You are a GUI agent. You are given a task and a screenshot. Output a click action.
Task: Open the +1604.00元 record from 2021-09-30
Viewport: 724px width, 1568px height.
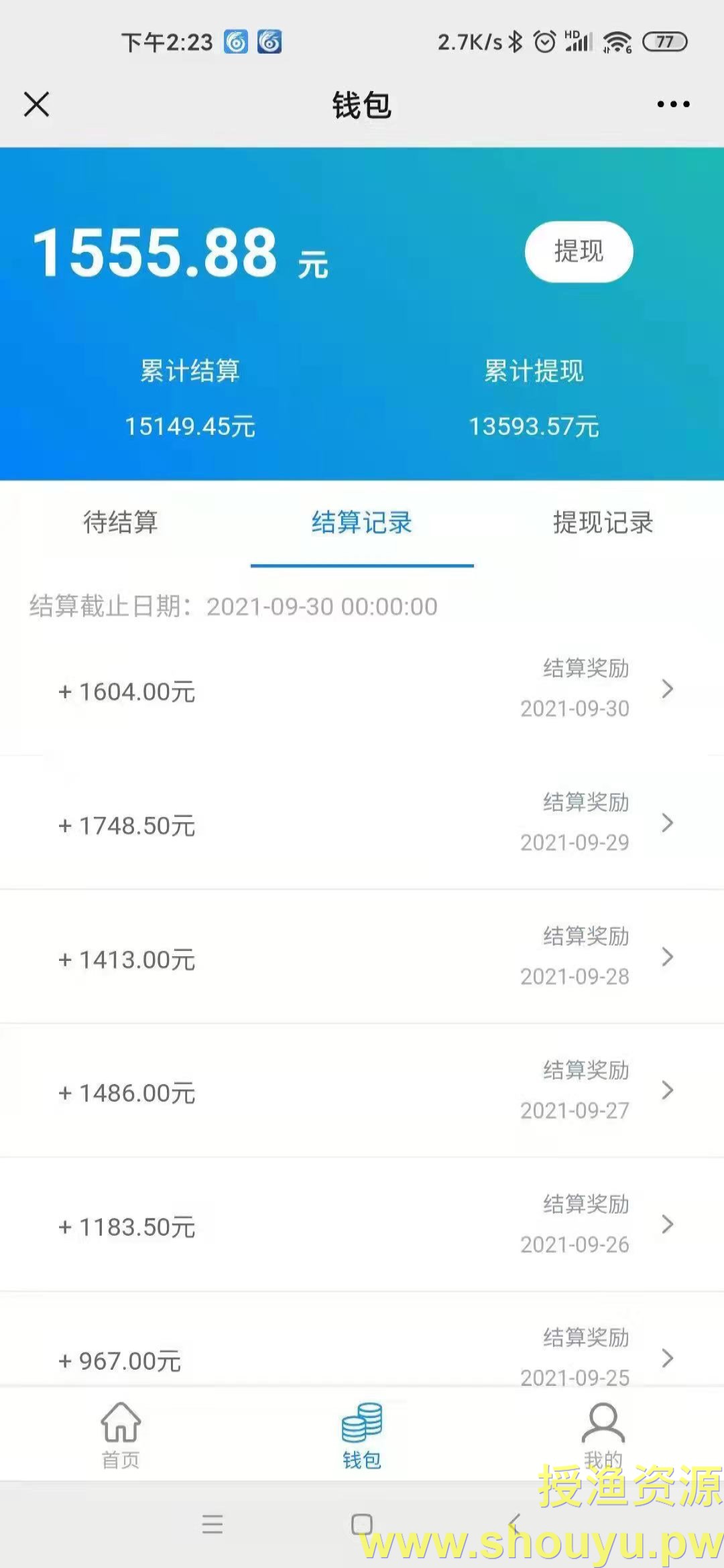click(x=362, y=689)
